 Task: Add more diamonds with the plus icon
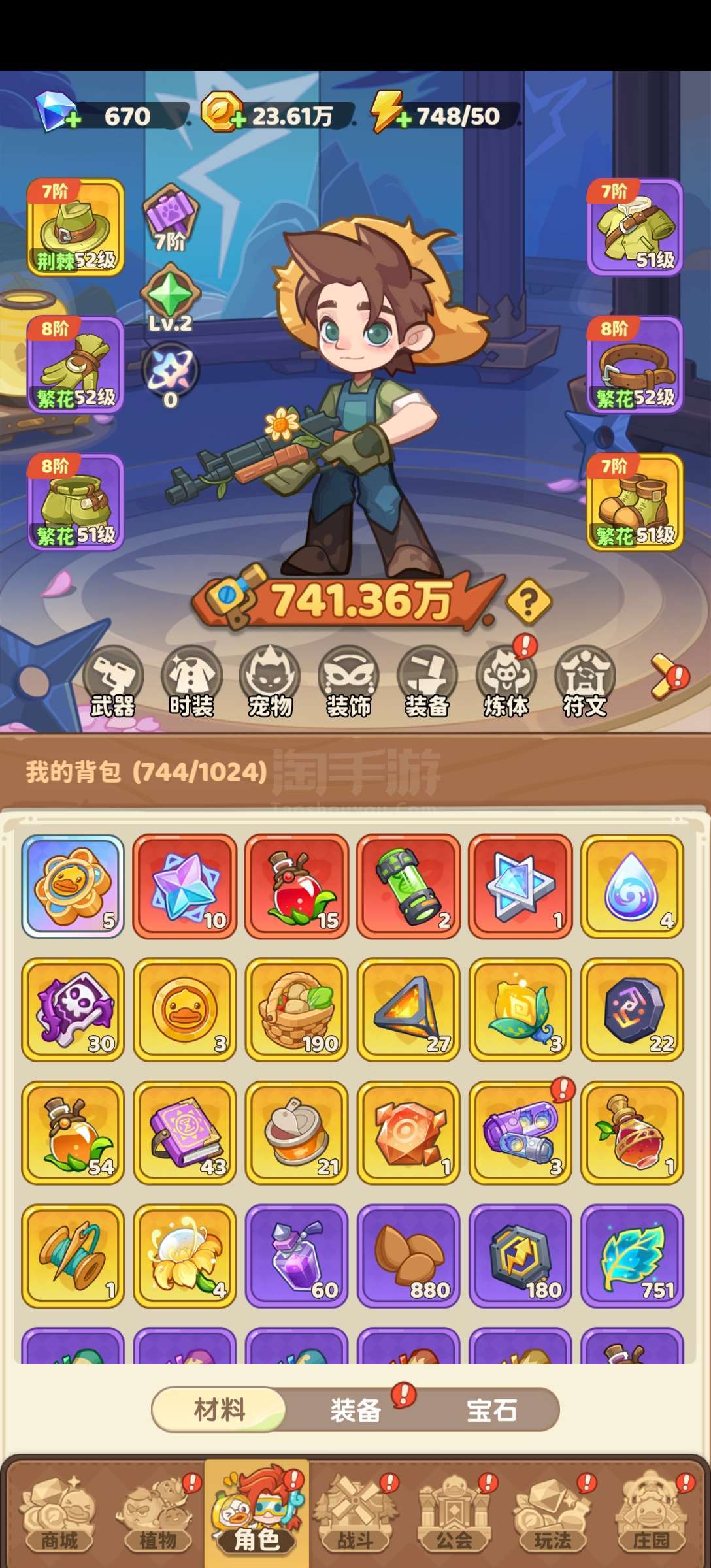pos(73,120)
